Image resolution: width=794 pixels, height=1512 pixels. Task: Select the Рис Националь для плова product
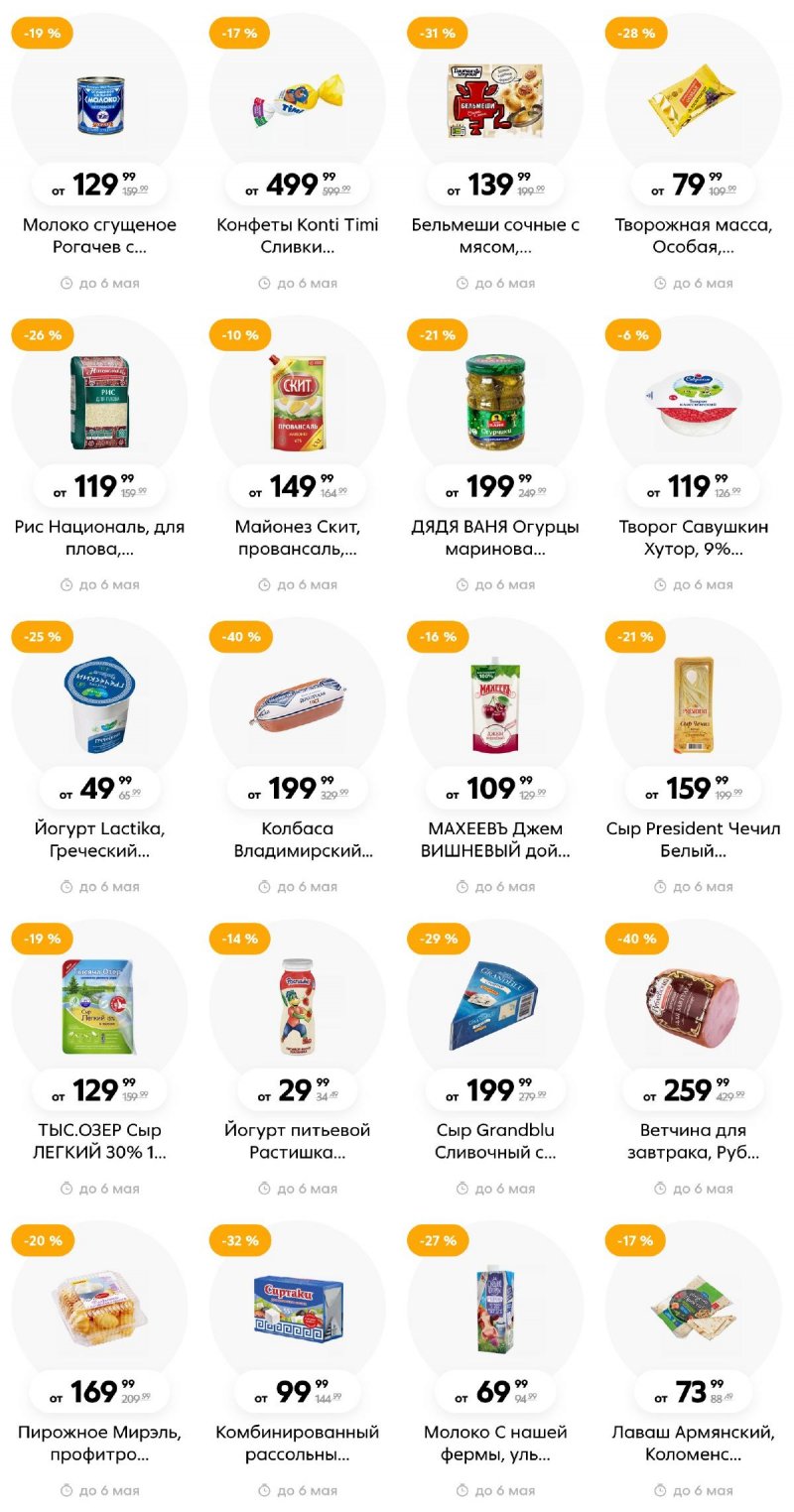(x=99, y=402)
